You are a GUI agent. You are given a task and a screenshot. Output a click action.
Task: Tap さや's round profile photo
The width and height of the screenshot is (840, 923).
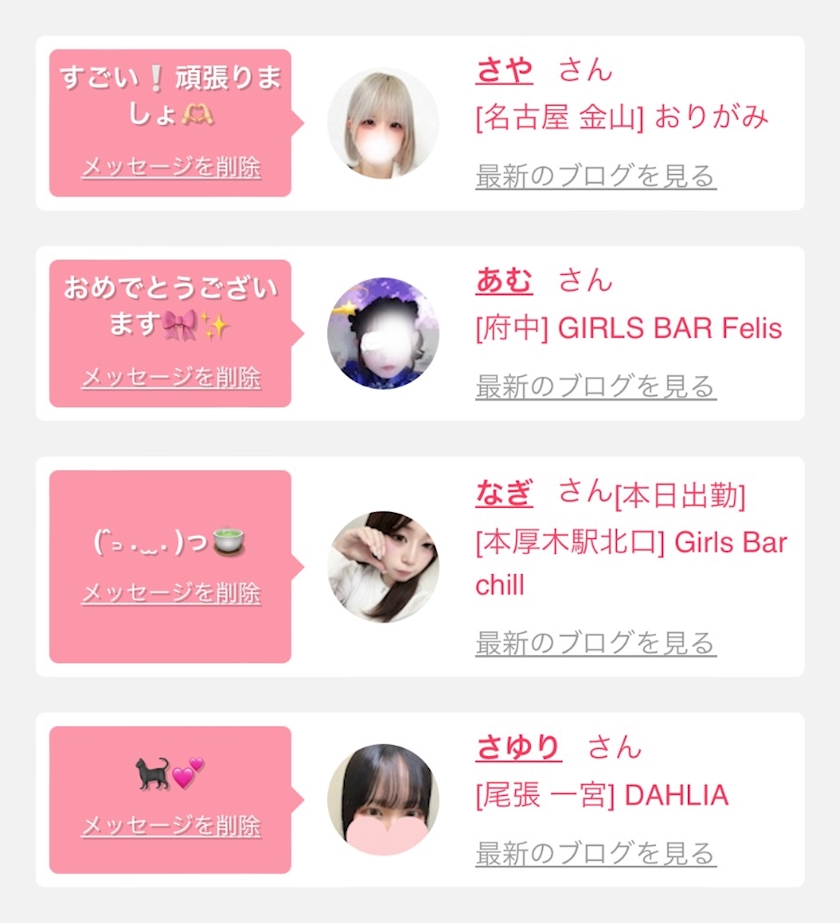tap(383, 123)
